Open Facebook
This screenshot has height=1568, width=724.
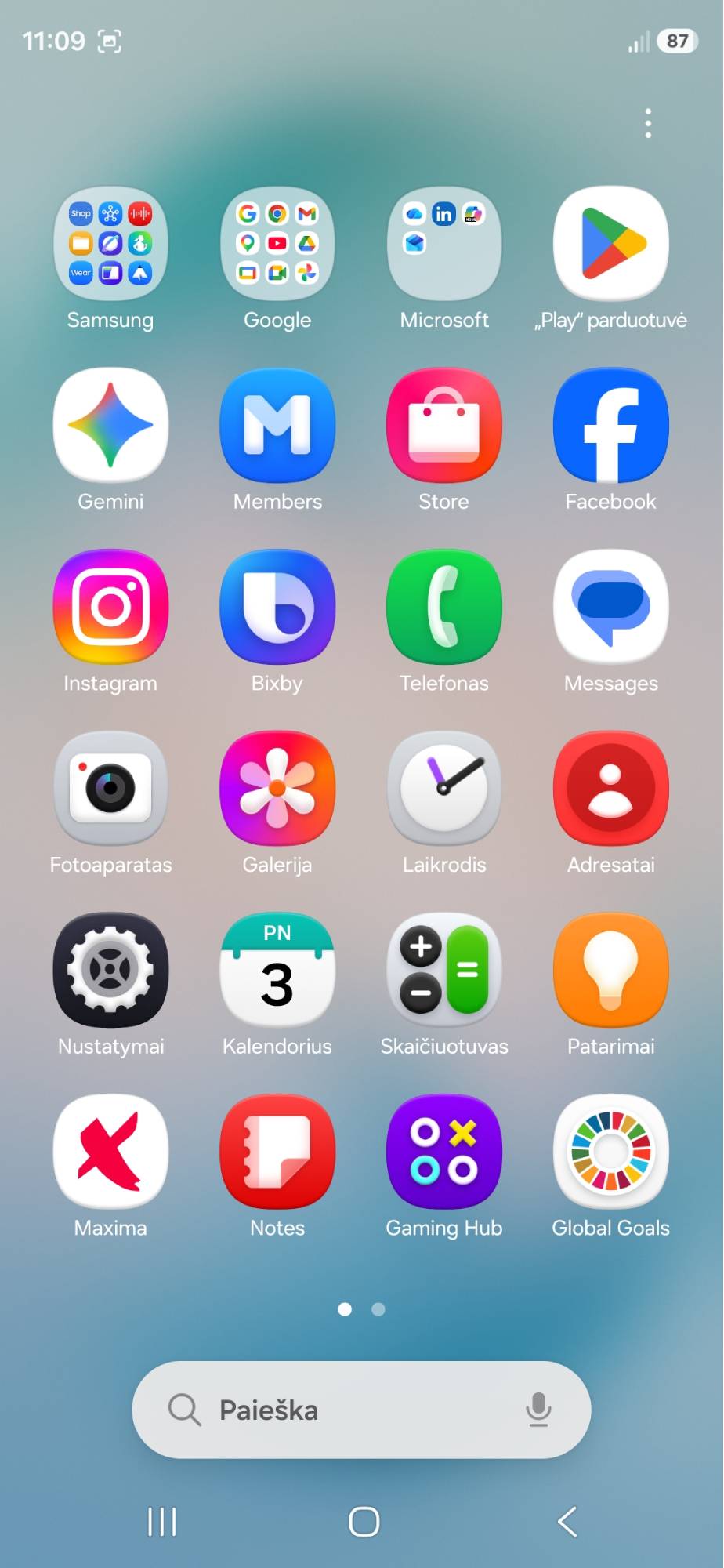611,425
